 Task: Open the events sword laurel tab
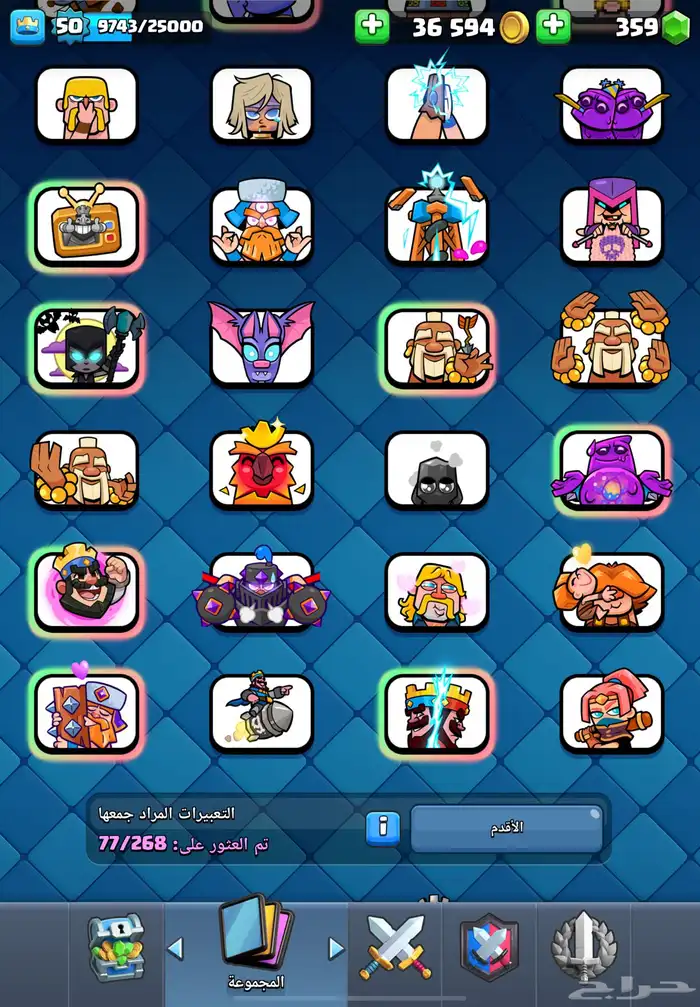pyautogui.click(x=586, y=948)
